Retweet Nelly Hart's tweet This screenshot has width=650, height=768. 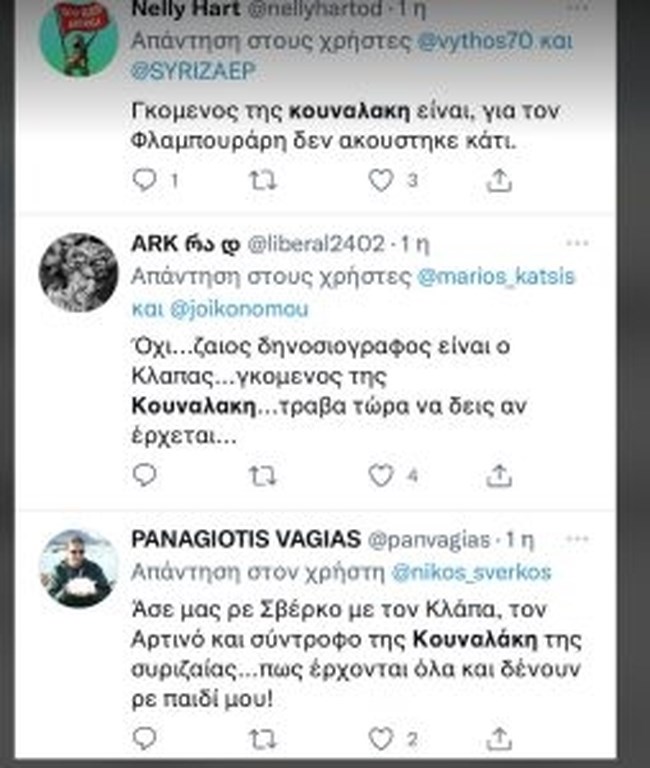click(262, 181)
